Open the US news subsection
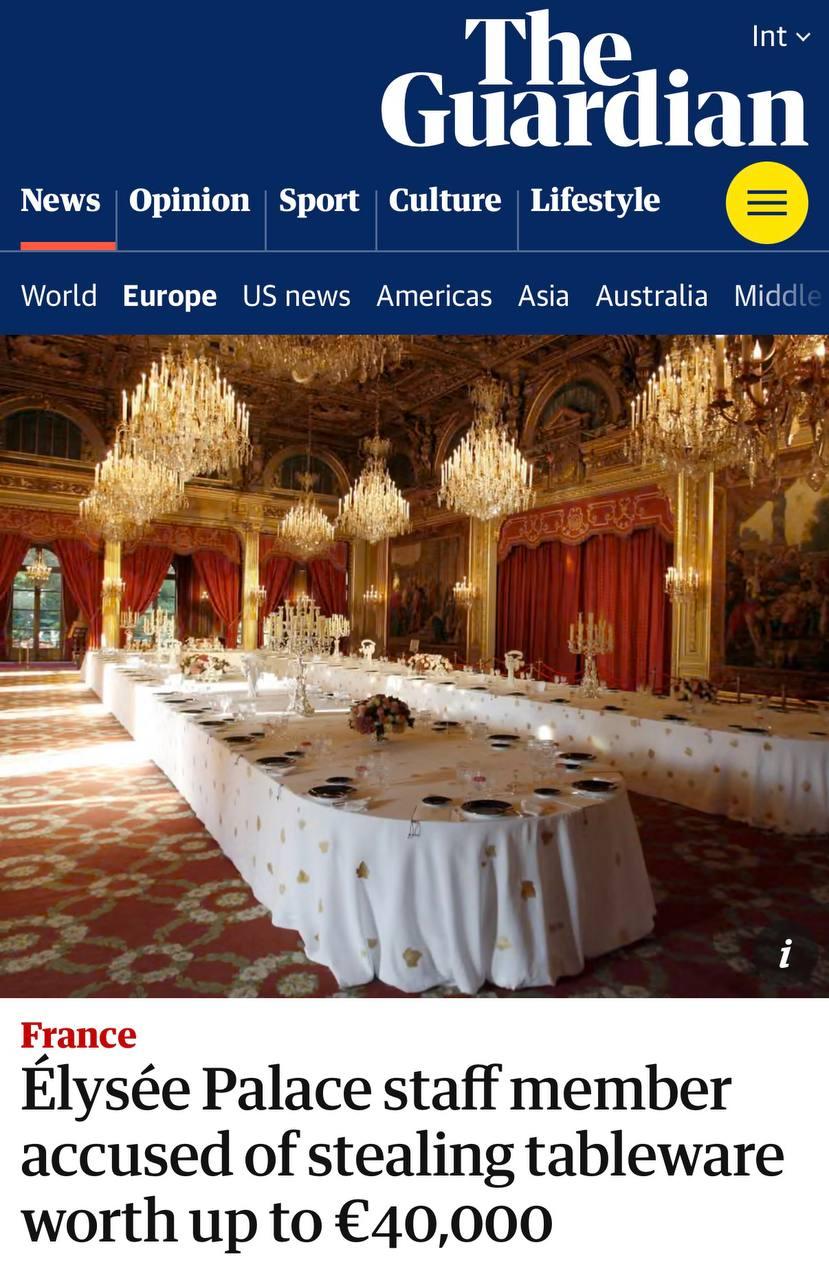The height and width of the screenshot is (1280, 829). tap(296, 296)
